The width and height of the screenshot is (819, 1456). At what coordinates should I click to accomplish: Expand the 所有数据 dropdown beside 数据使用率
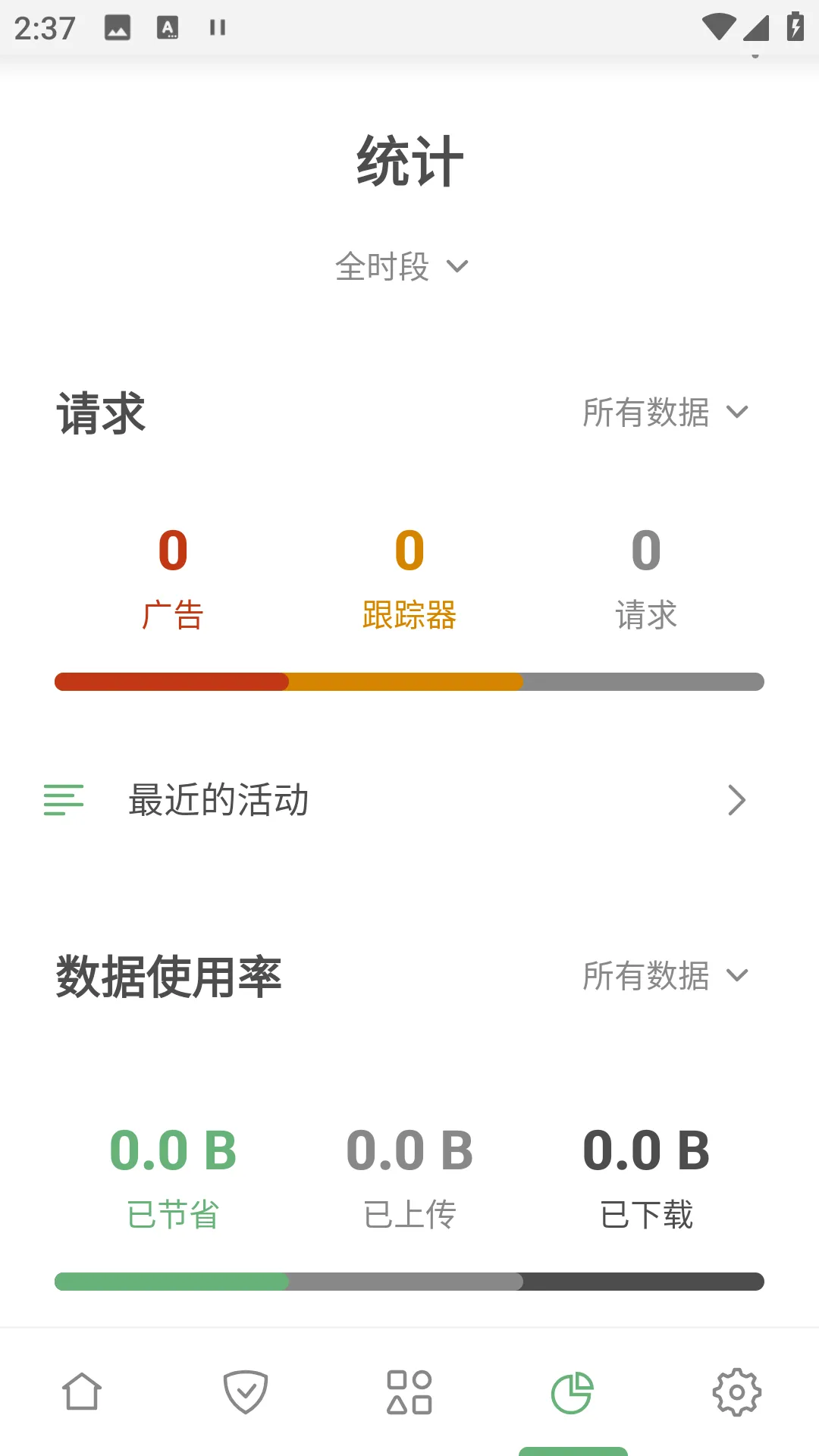coord(666,976)
